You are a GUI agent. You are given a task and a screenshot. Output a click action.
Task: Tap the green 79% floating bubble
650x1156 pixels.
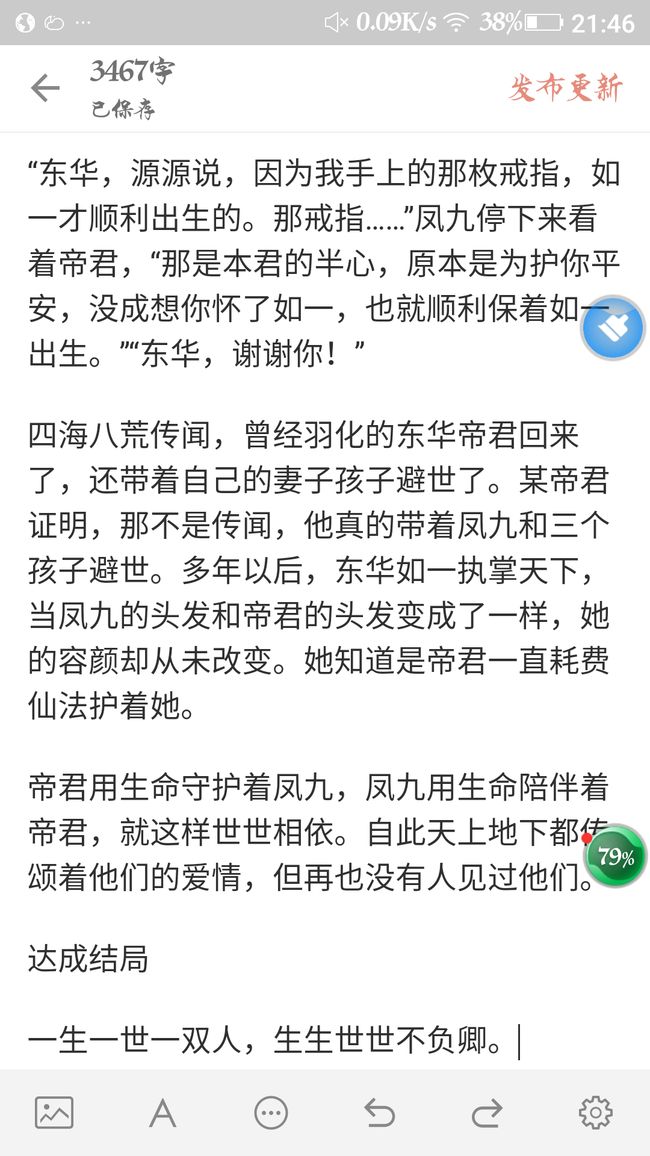(x=615, y=856)
